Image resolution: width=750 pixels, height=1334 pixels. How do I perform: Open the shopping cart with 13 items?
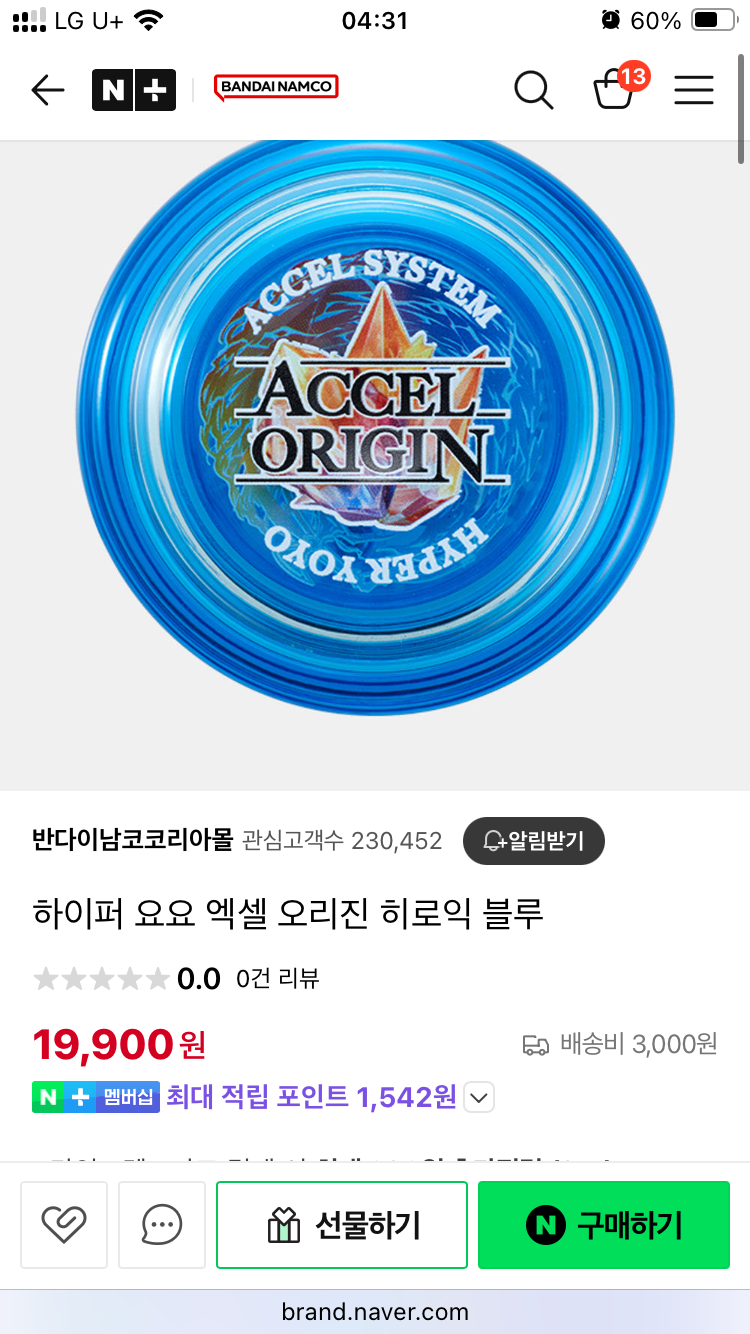coord(614,90)
